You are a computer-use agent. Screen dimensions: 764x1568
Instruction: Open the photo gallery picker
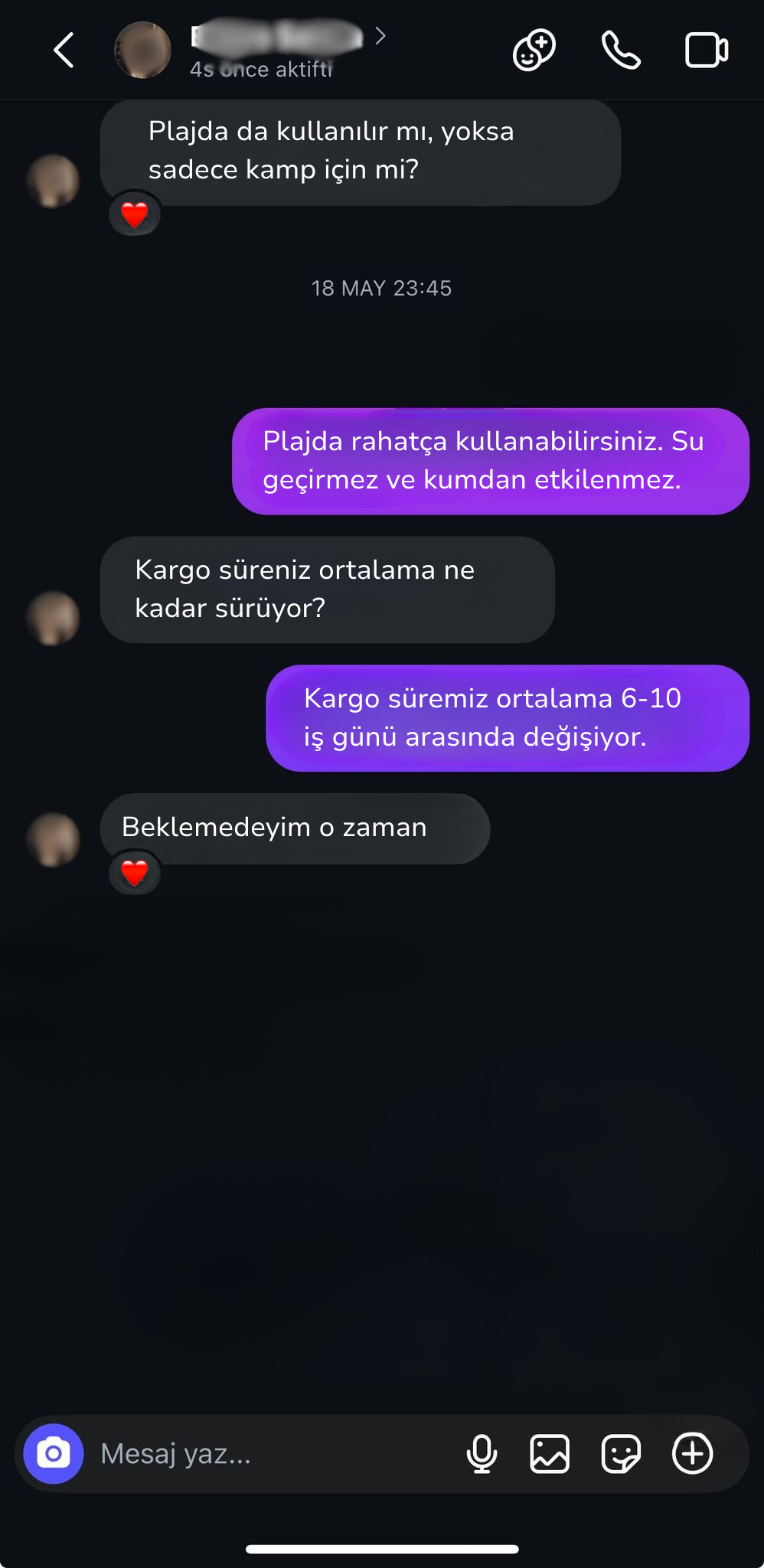[x=550, y=1453]
